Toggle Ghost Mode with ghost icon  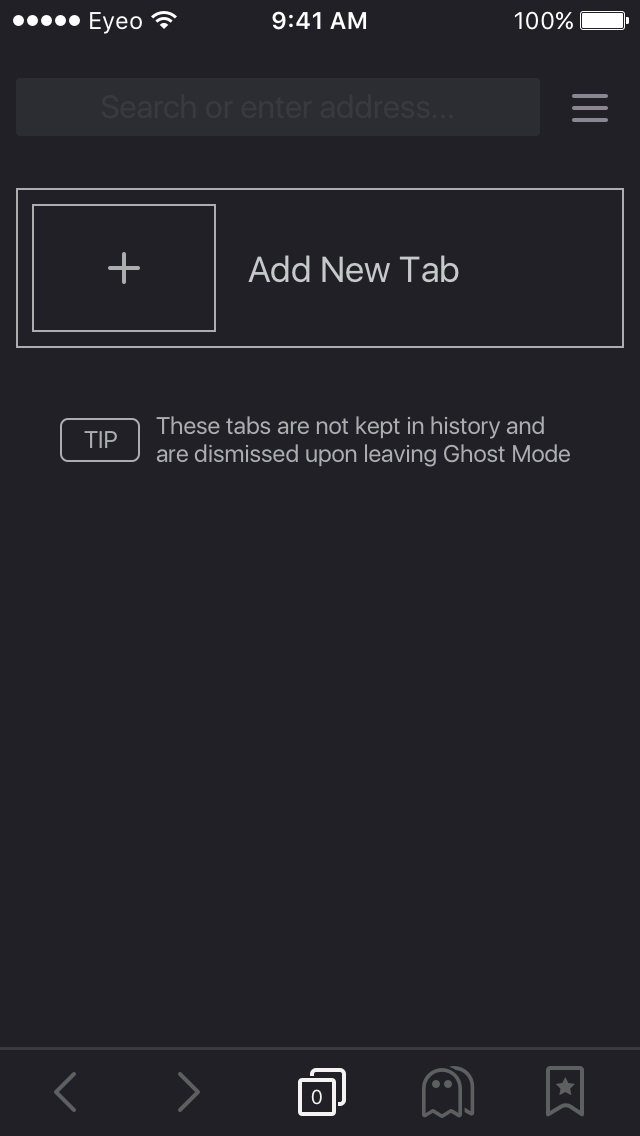[x=448, y=1092]
